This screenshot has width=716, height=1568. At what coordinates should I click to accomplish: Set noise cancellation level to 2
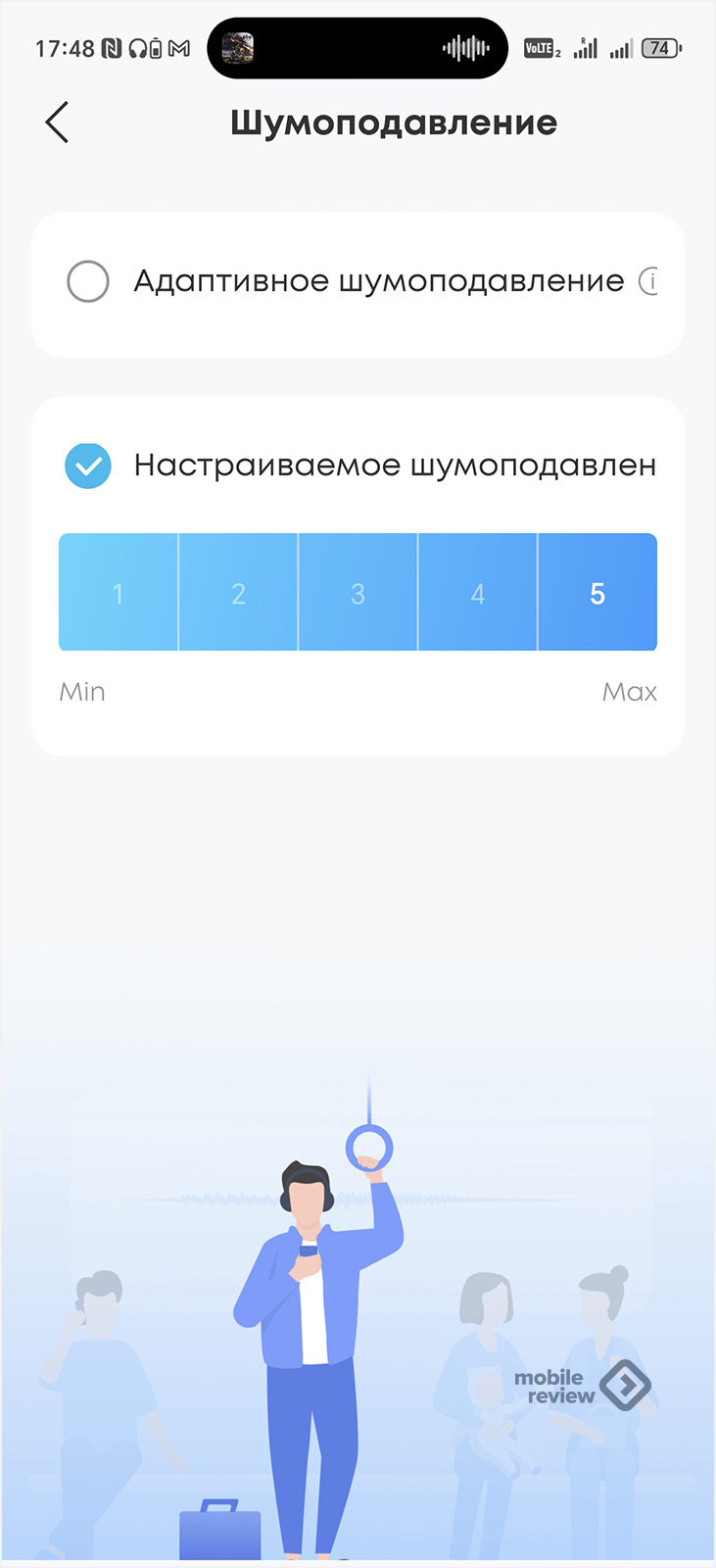coord(238,592)
